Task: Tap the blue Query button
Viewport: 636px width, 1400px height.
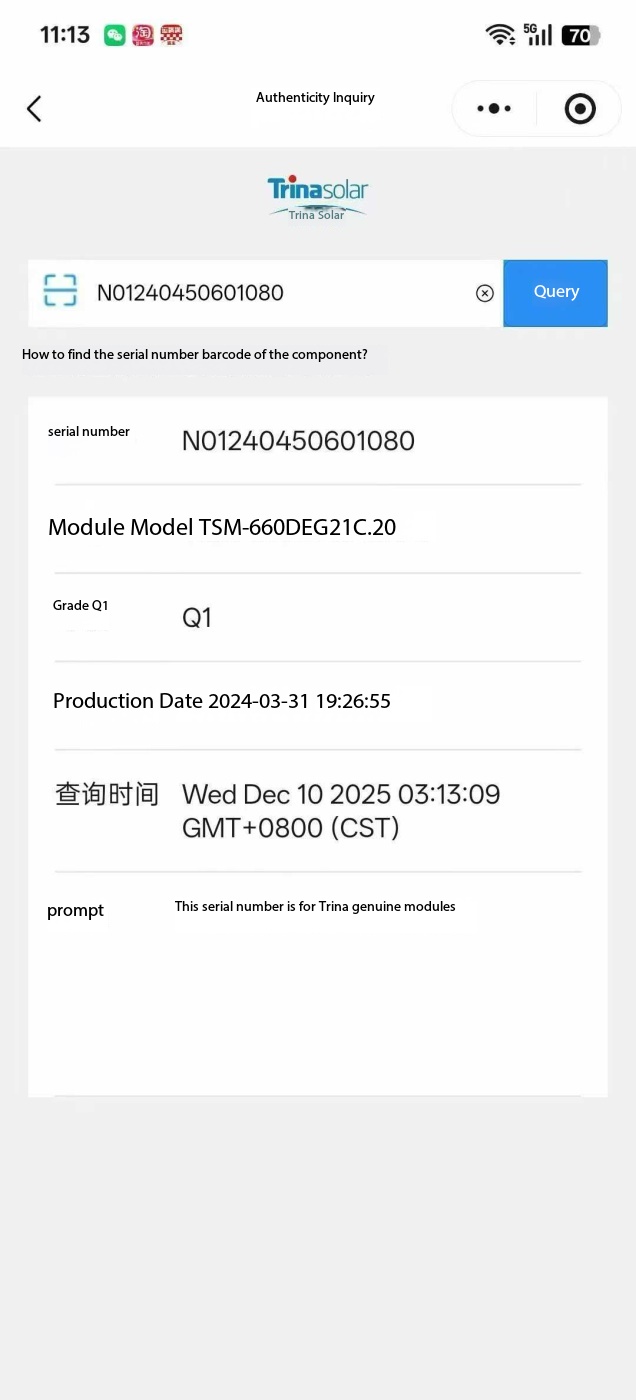Action: pos(555,292)
